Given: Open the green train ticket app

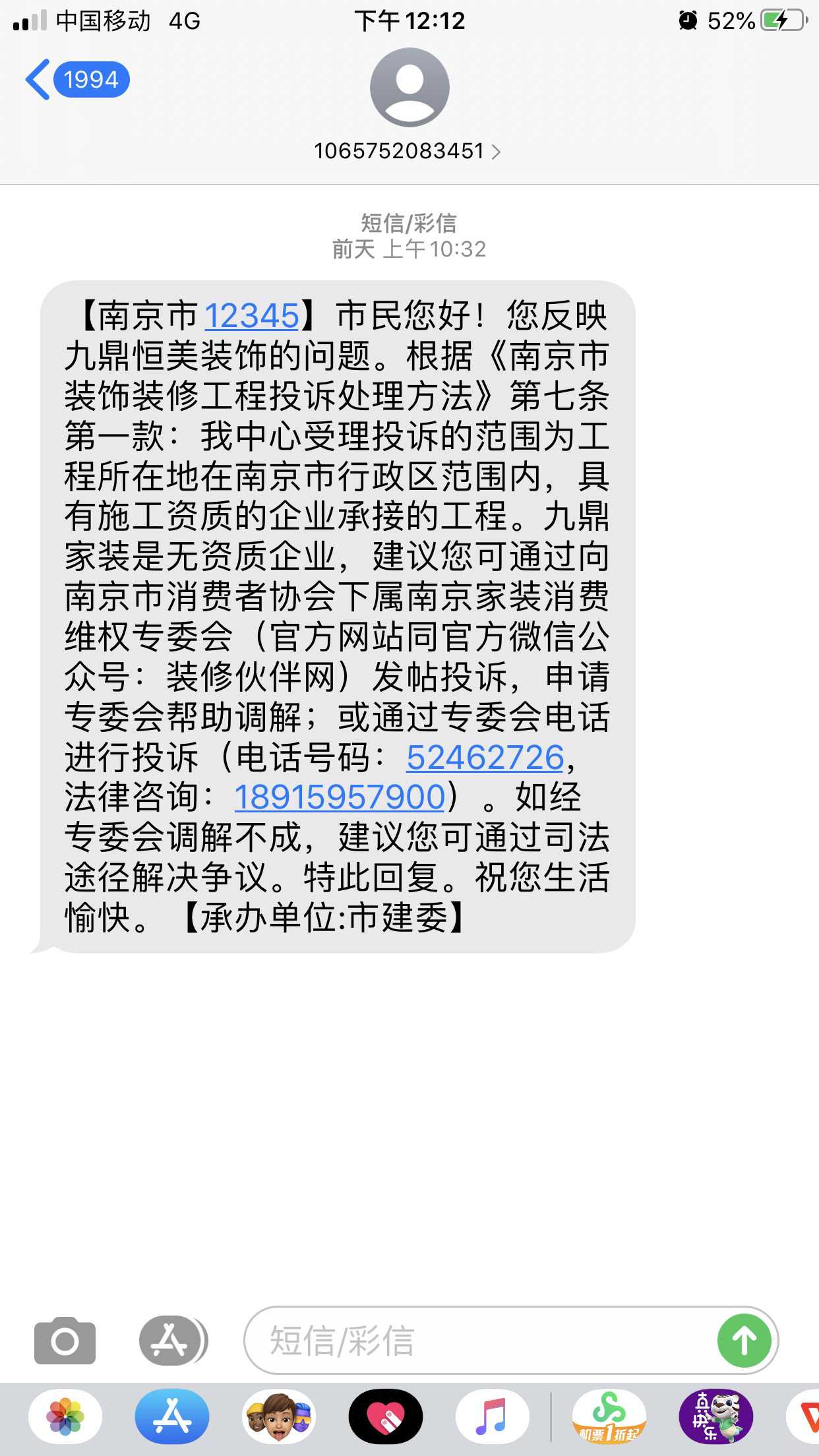Looking at the screenshot, I should (609, 1416).
